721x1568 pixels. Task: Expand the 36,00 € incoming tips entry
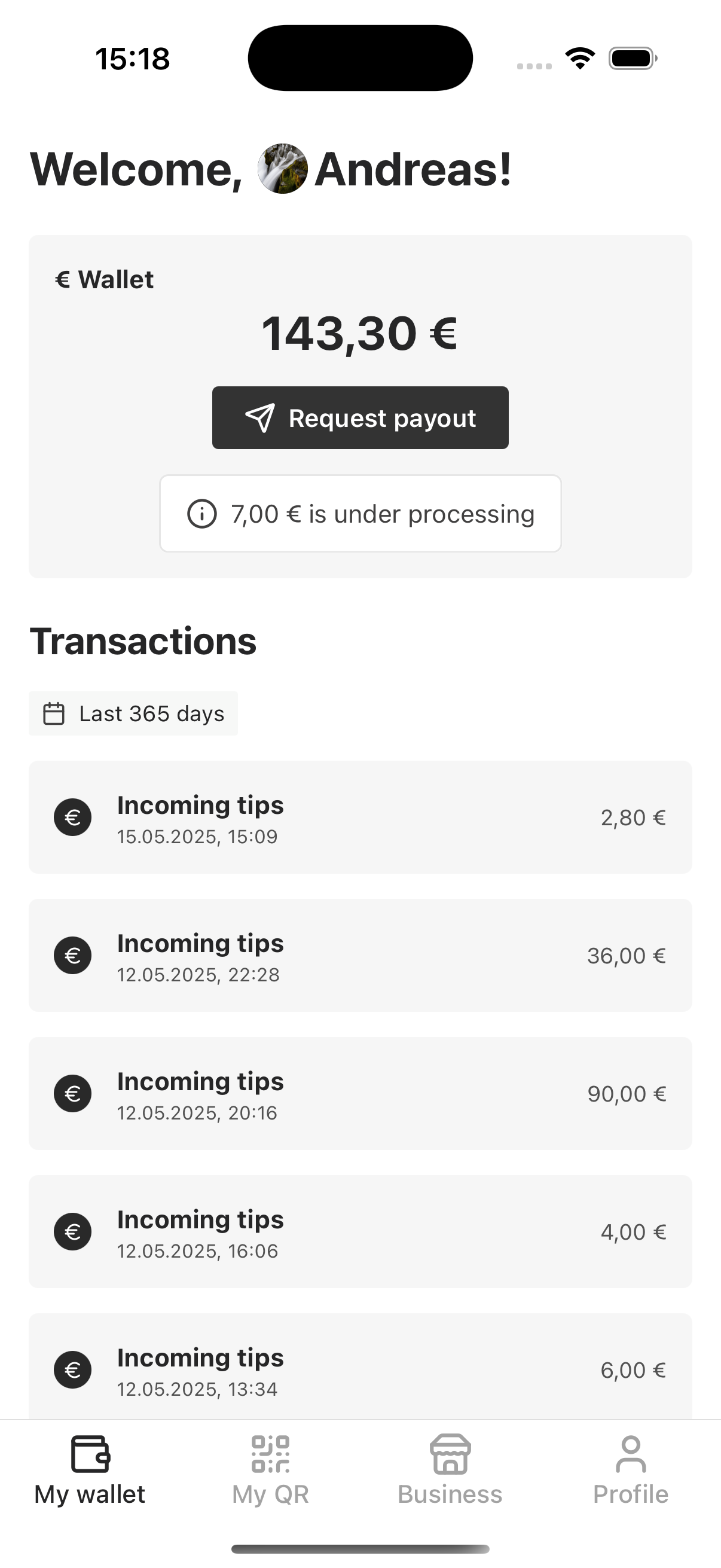coord(360,956)
